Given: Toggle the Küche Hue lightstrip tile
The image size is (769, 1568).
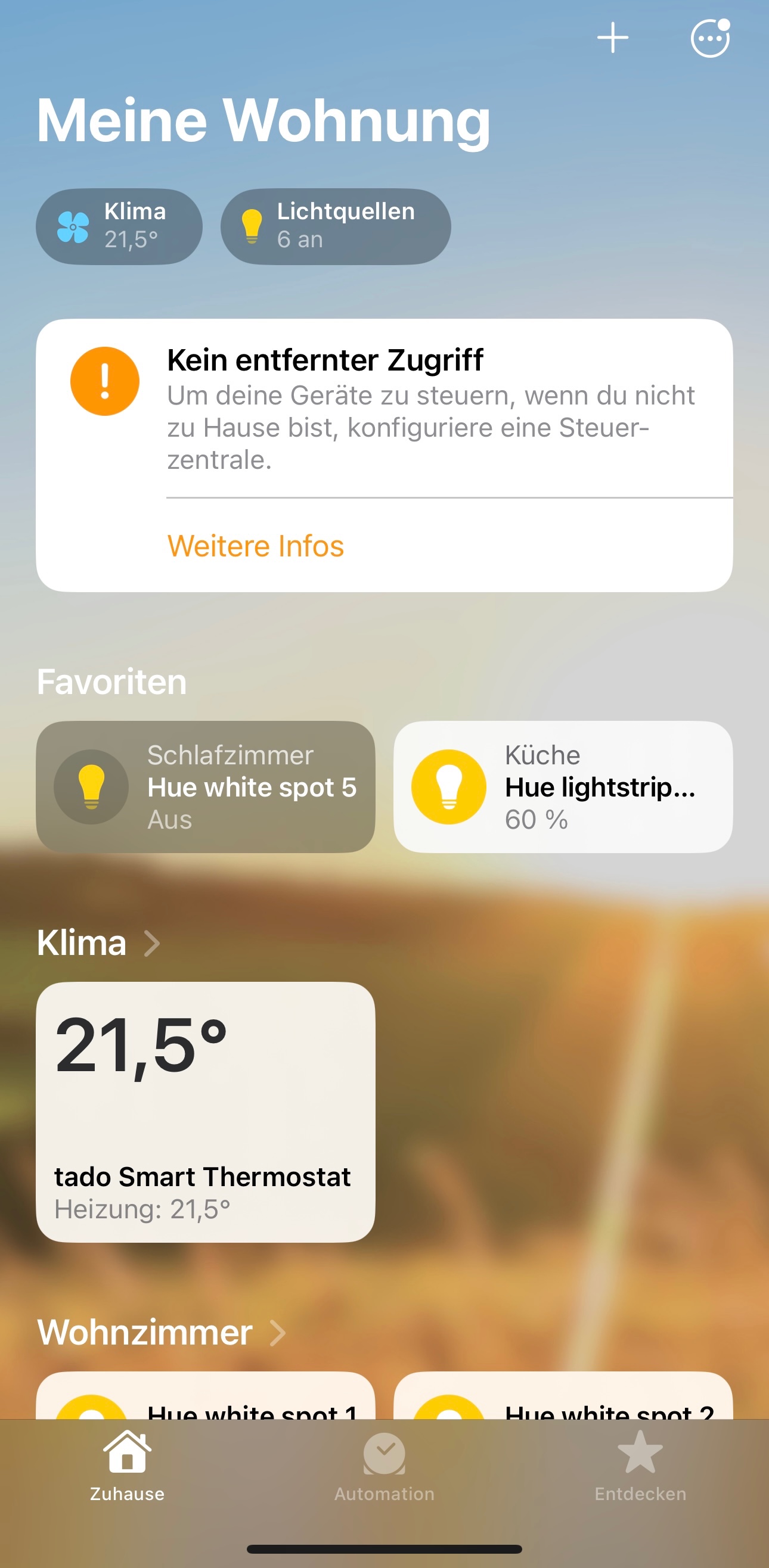Looking at the screenshot, I should (449, 786).
